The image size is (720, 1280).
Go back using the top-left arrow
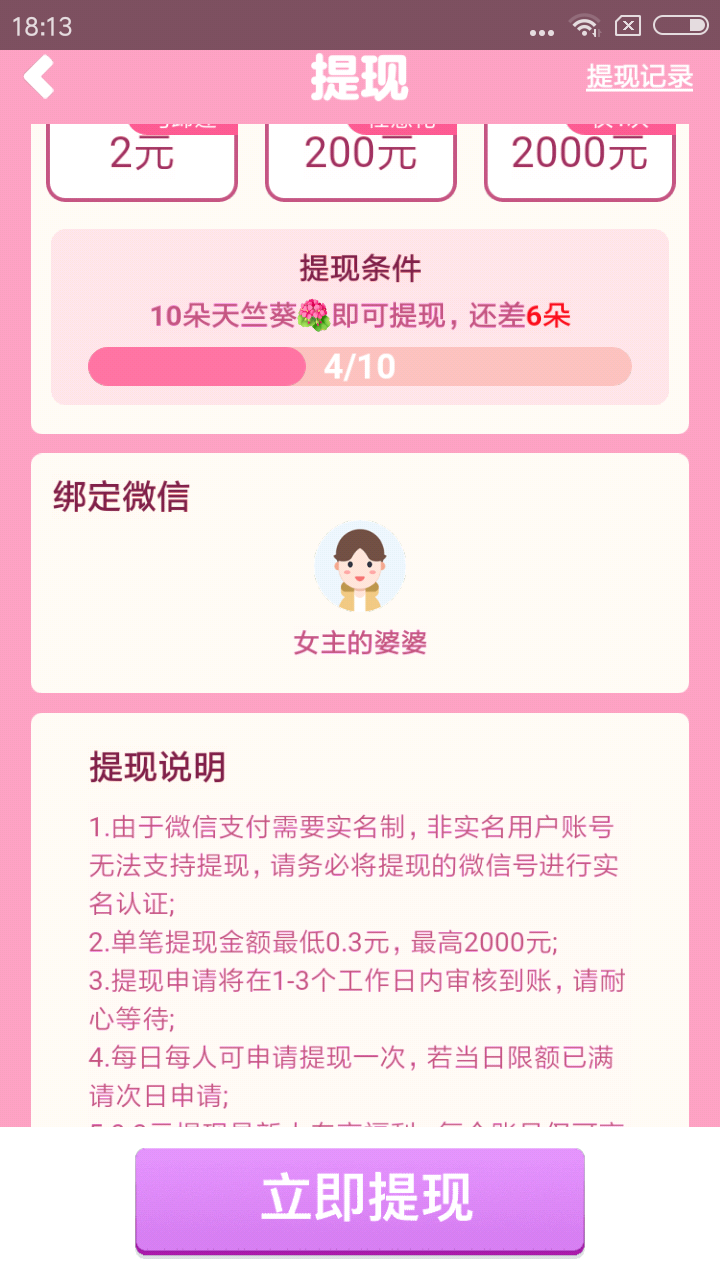[x=39, y=77]
